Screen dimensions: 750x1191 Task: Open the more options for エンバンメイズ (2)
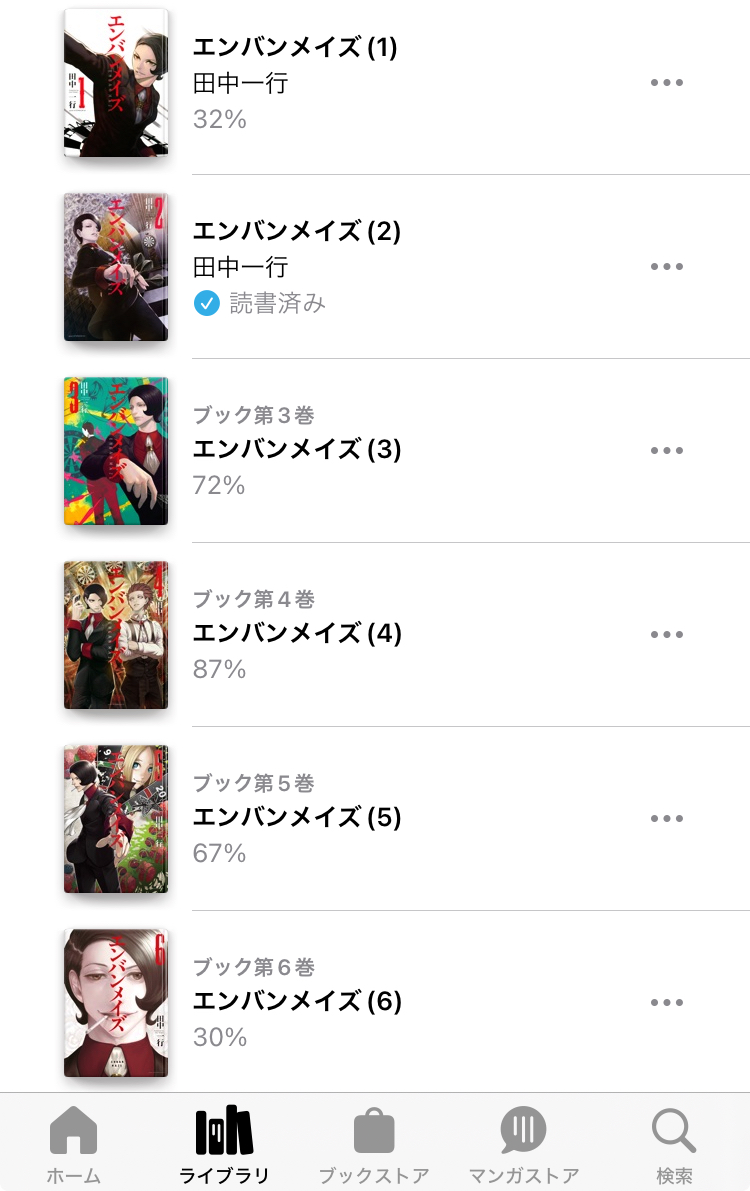[x=666, y=267]
